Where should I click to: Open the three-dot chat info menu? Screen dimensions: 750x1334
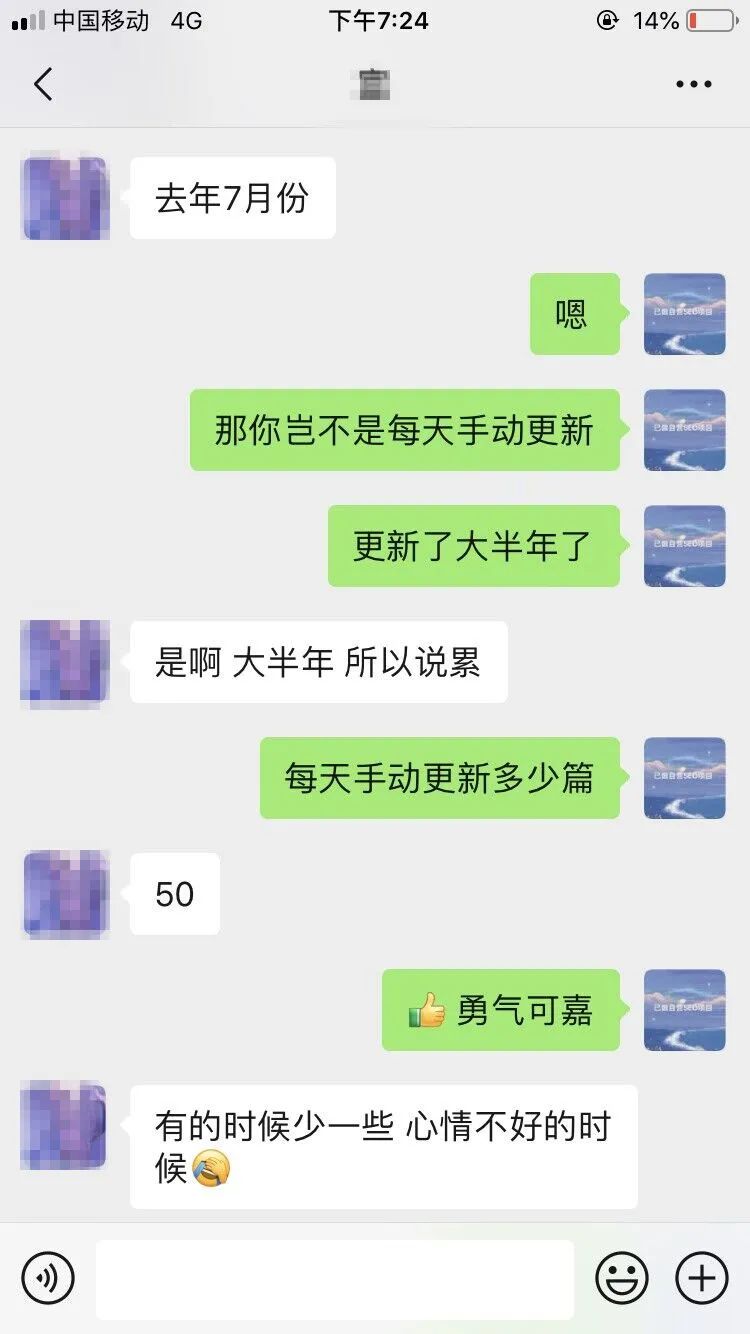(x=693, y=85)
